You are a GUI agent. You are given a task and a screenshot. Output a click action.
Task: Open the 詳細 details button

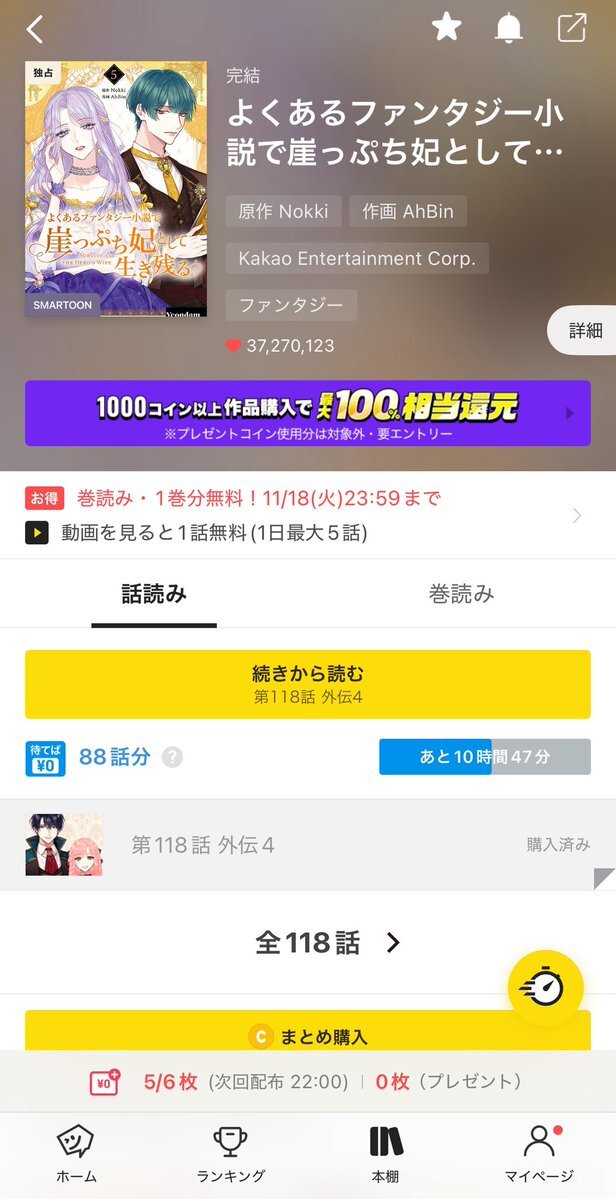click(x=582, y=330)
